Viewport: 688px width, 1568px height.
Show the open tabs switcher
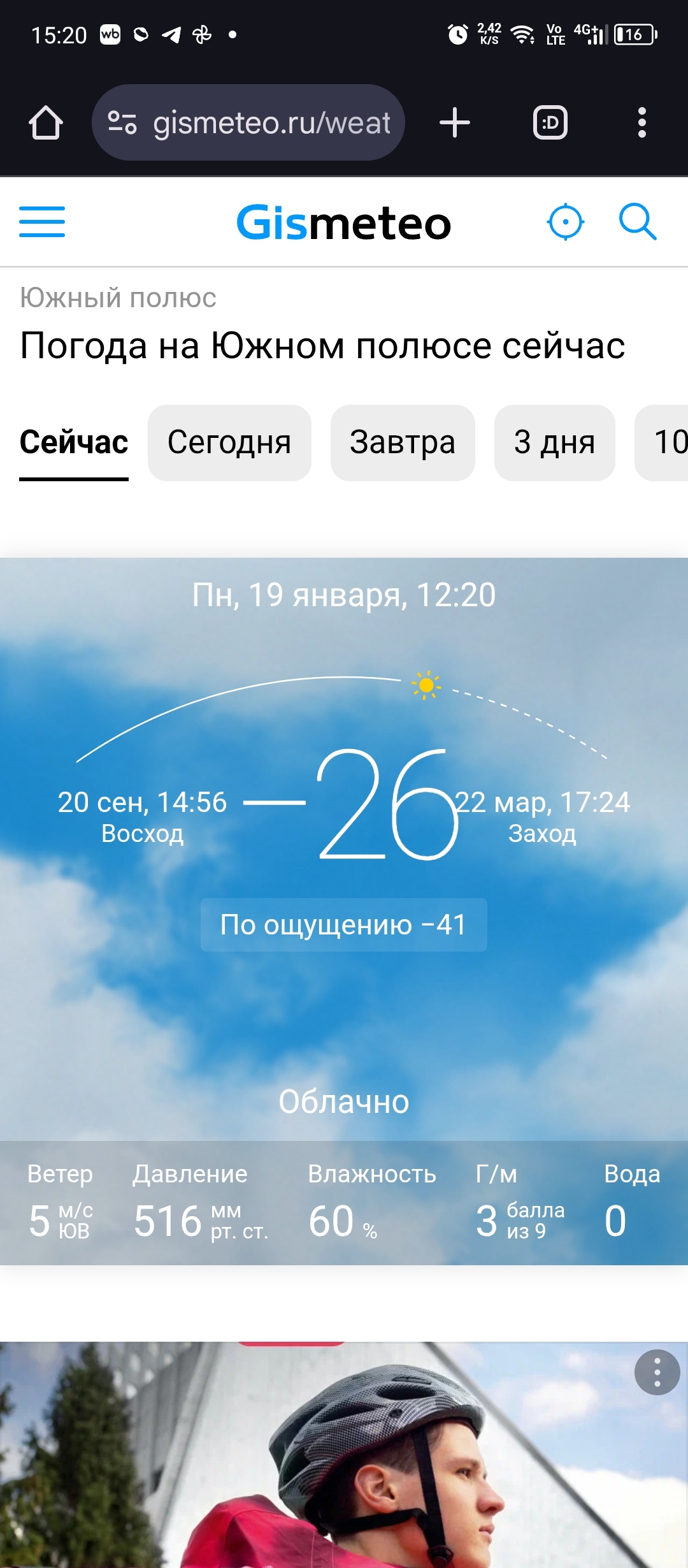(550, 122)
